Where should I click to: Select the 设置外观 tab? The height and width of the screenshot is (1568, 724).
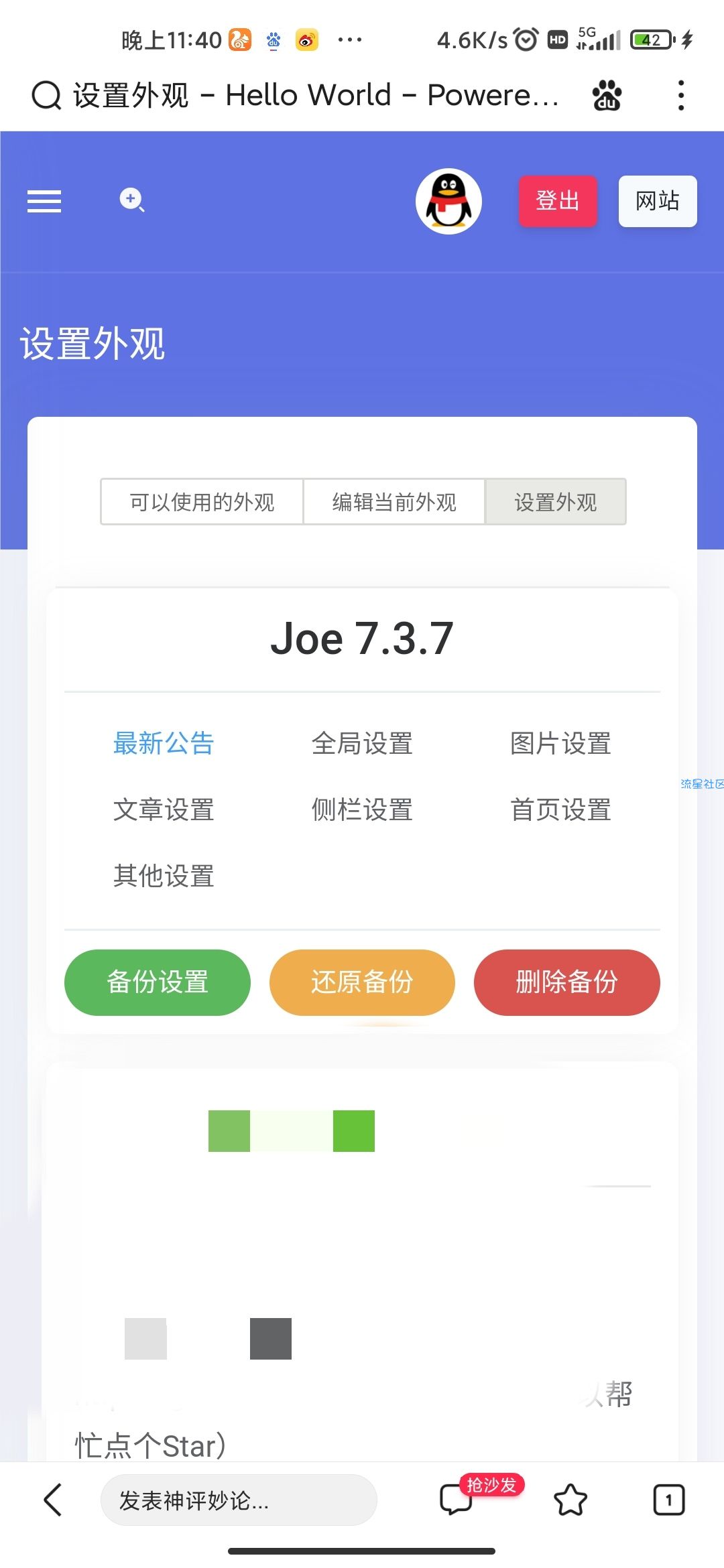[555, 502]
